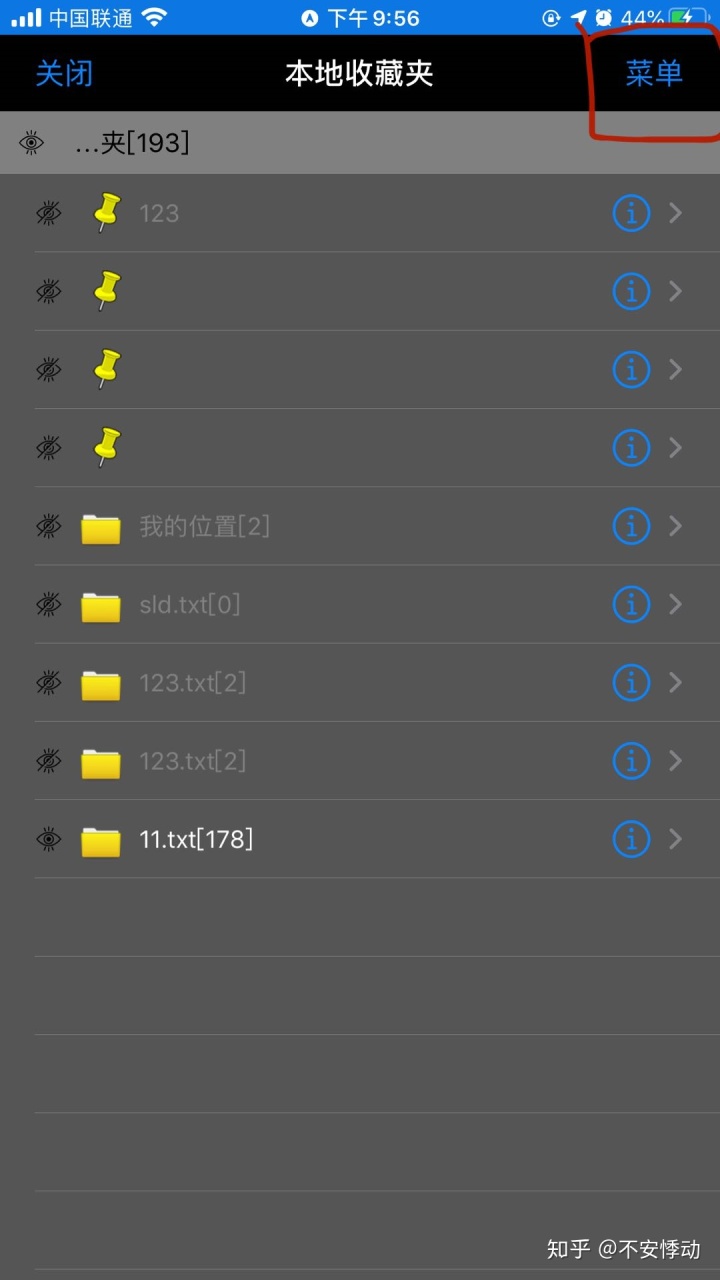Unhide the 我的位置[2] folder via eye icon
The image size is (720, 1280).
(48, 526)
